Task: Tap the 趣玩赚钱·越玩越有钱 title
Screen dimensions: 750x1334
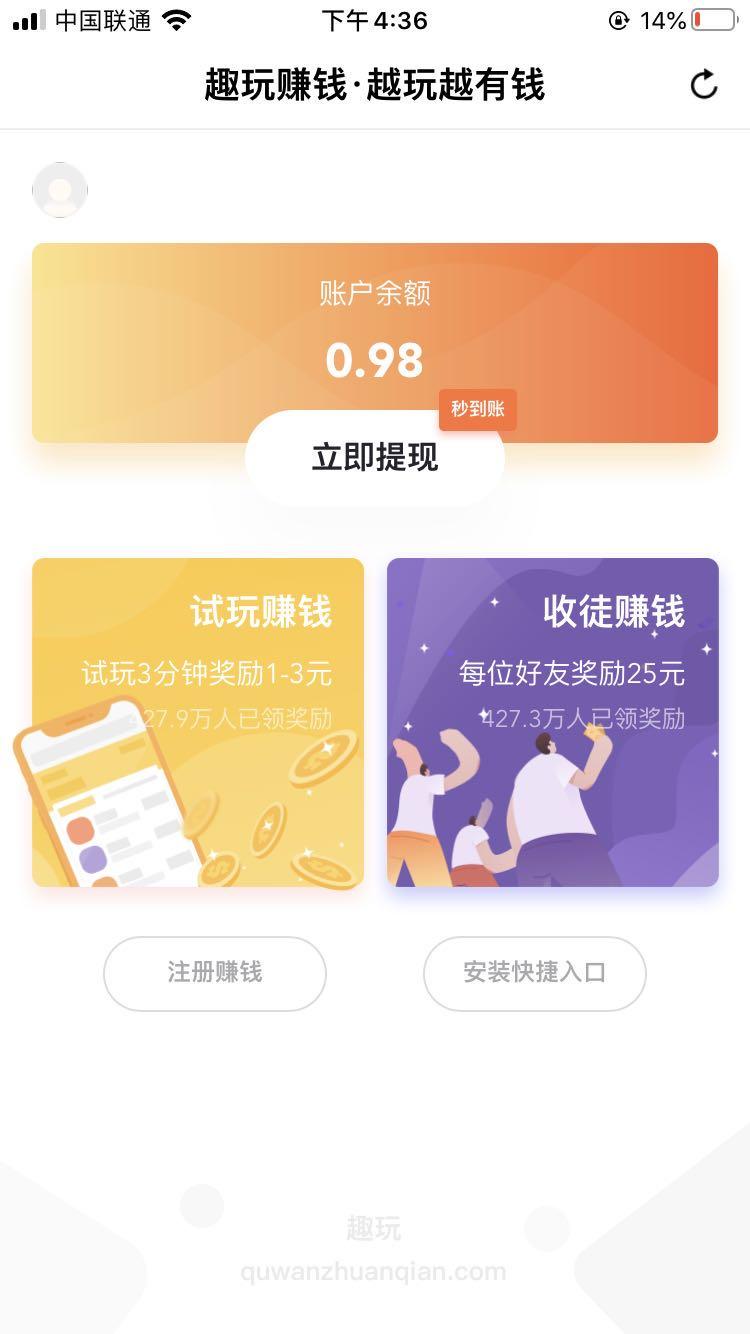Action: point(375,86)
